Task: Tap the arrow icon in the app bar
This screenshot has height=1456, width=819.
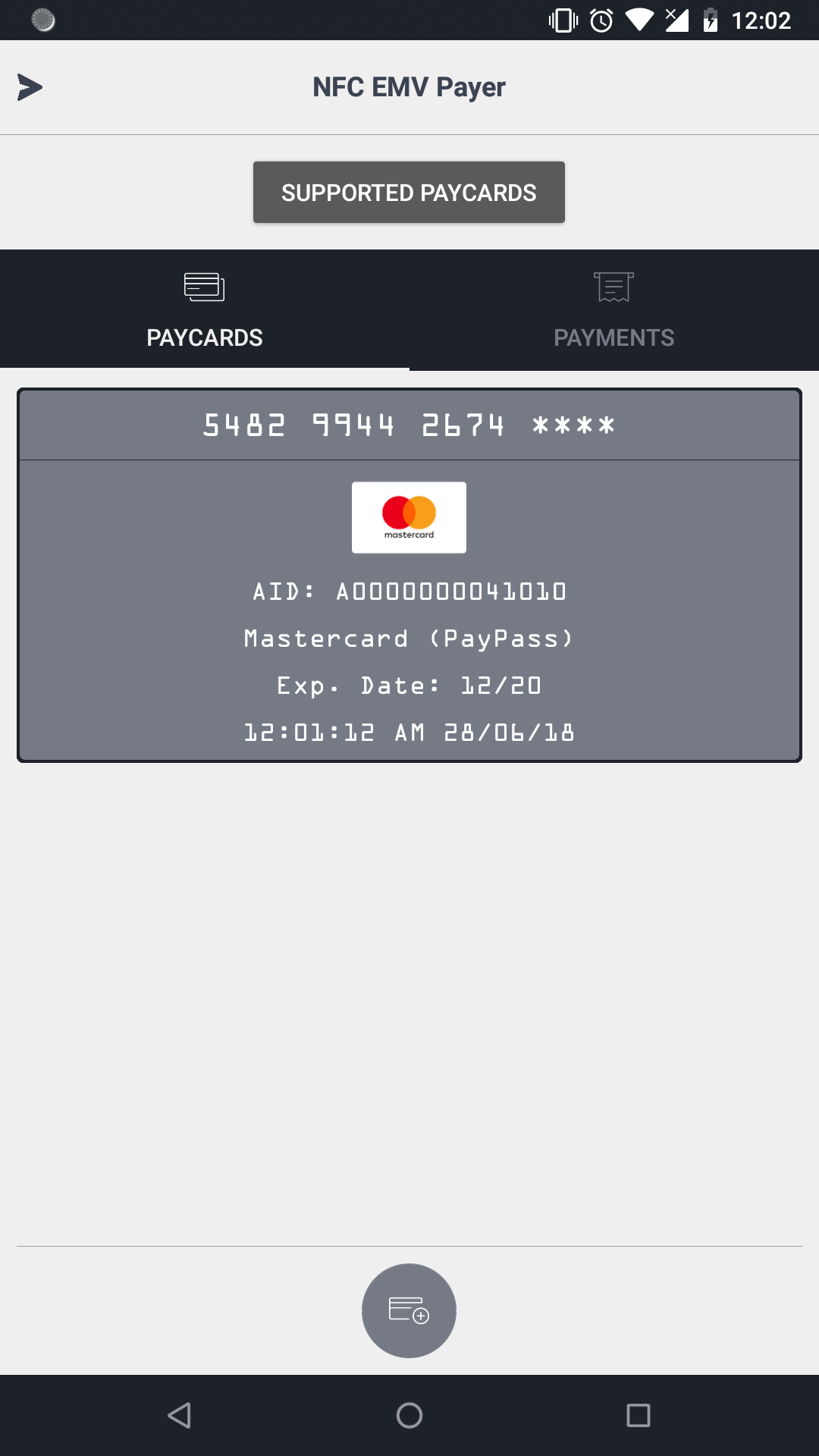Action: [30, 87]
